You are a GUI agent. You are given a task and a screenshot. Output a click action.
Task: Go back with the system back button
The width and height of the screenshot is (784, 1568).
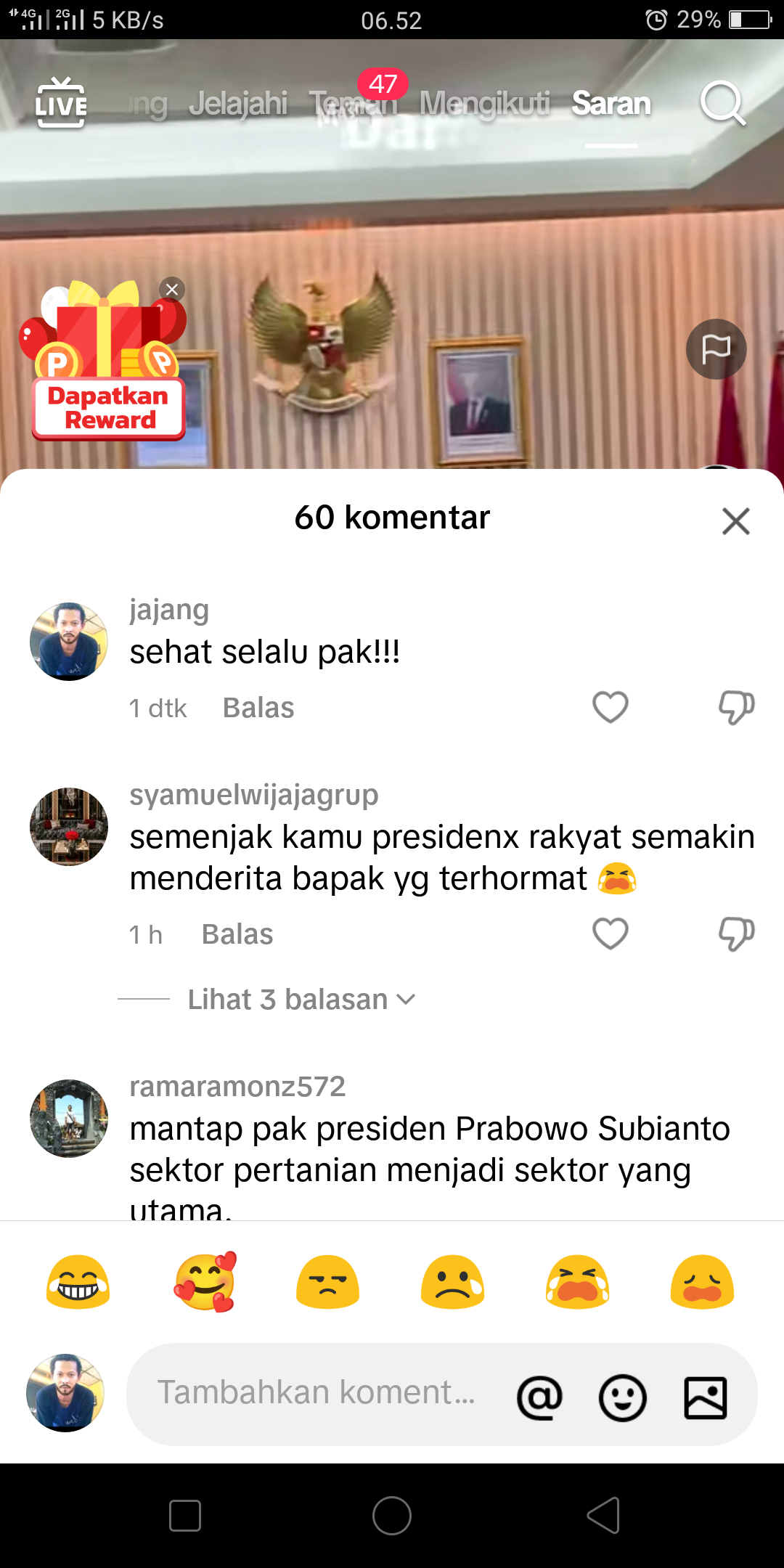coord(603,1515)
